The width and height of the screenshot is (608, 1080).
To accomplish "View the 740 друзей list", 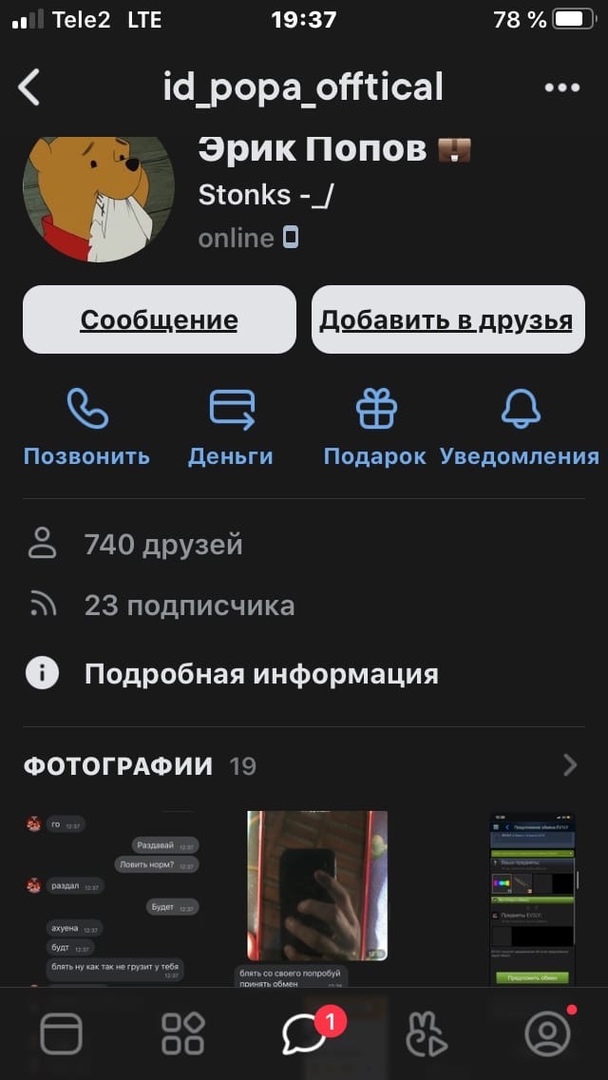I will point(163,545).
